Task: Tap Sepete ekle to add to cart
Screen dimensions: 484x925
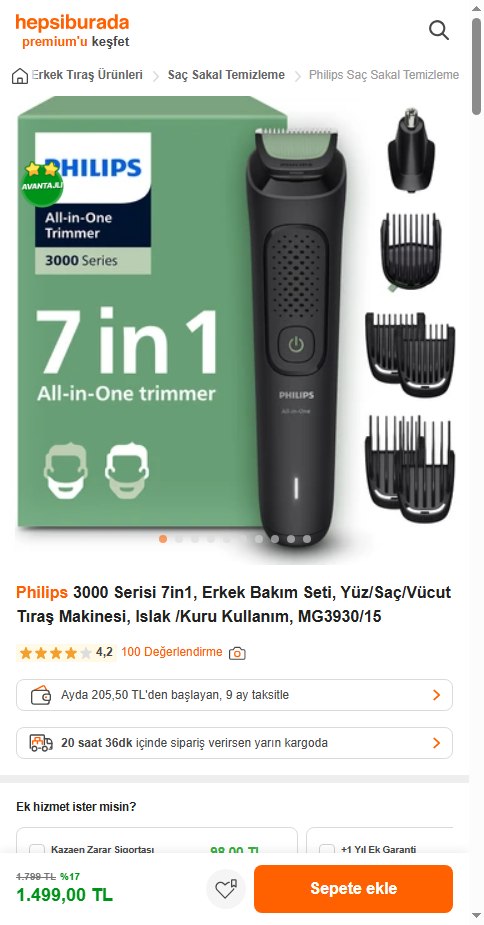Action: click(354, 888)
